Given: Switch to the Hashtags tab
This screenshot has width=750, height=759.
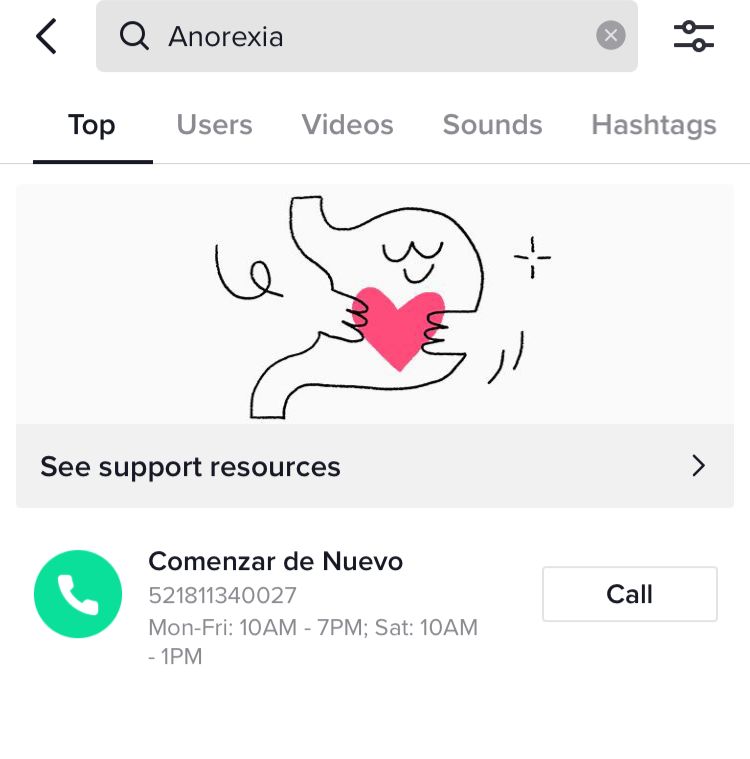Looking at the screenshot, I should click(x=653, y=125).
